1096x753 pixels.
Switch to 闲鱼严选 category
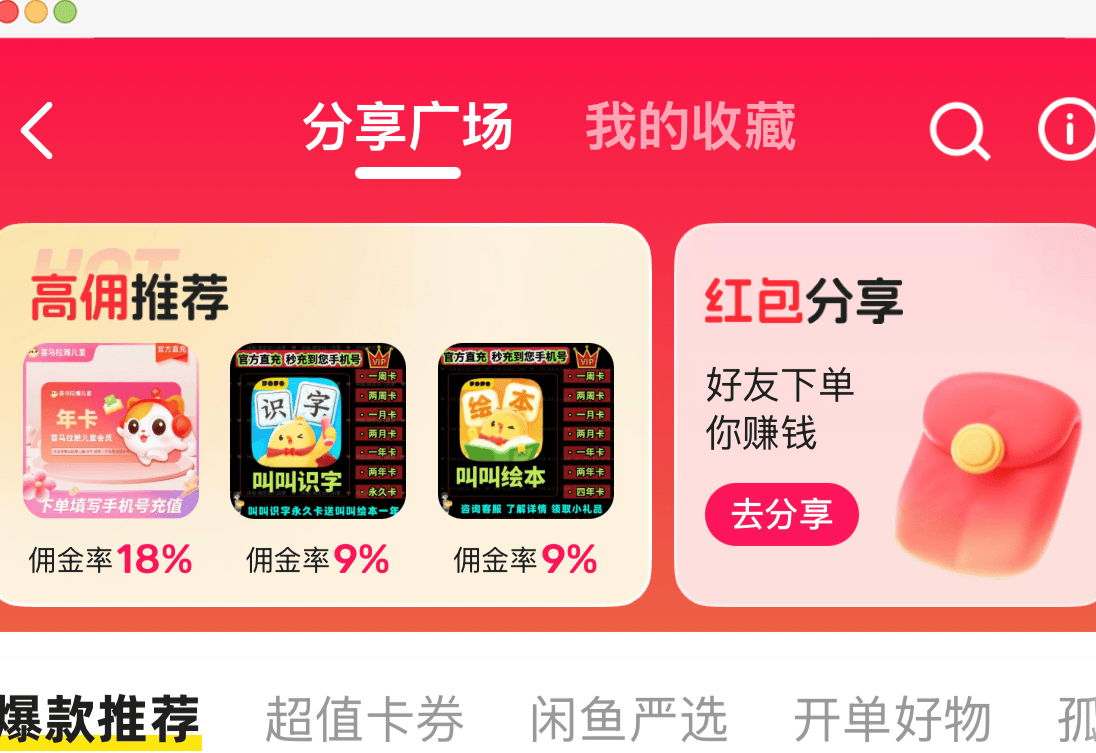click(628, 719)
